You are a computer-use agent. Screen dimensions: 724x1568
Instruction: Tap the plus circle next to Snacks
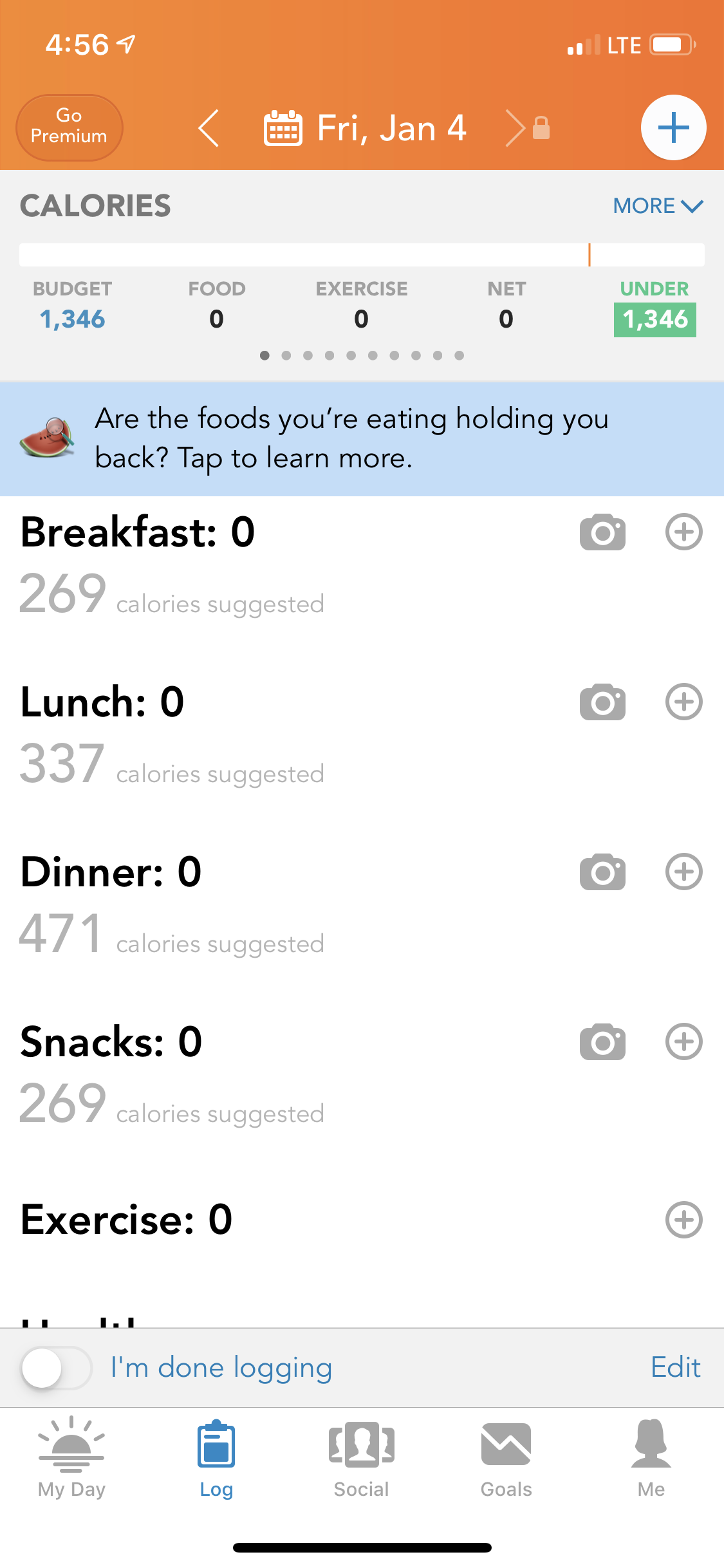(683, 1041)
